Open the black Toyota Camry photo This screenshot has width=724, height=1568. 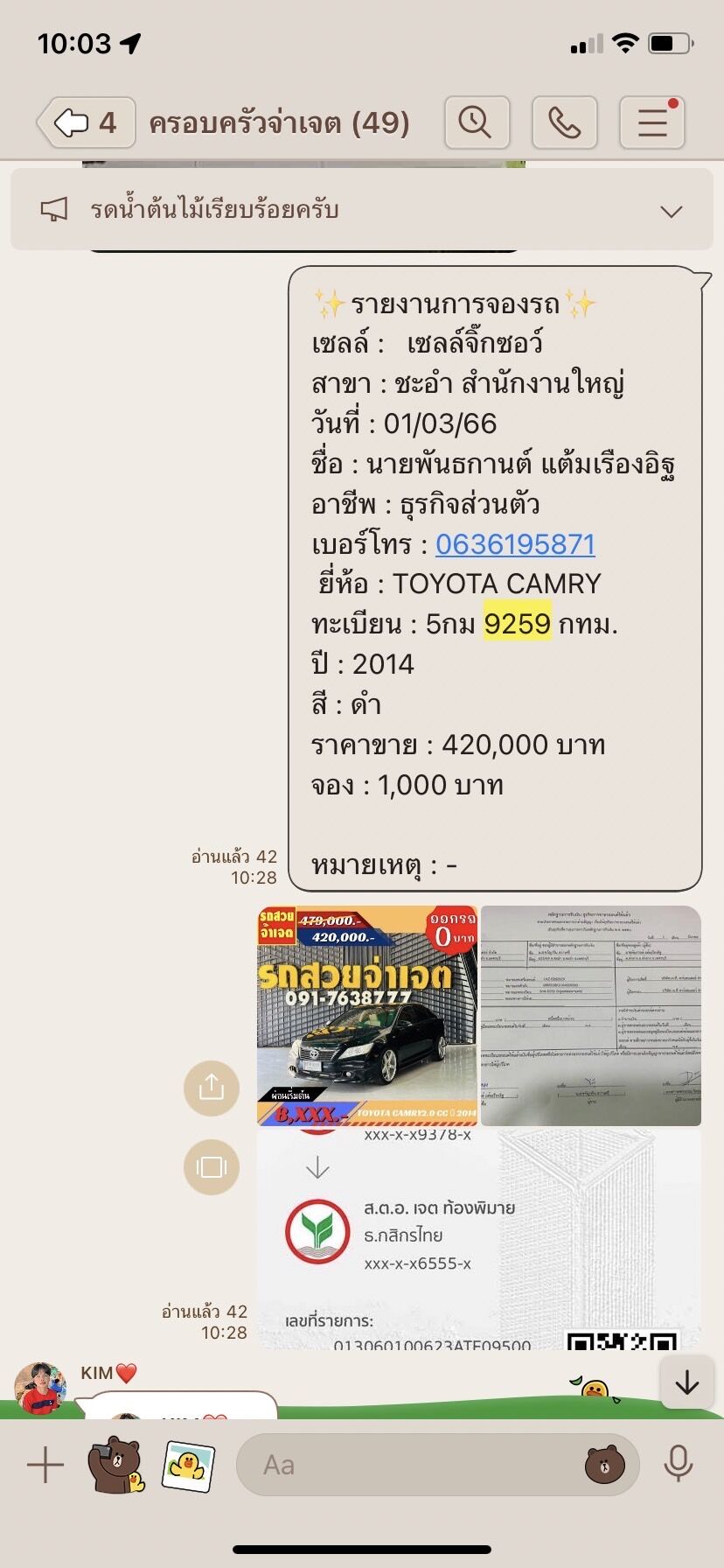tap(367, 1015)
